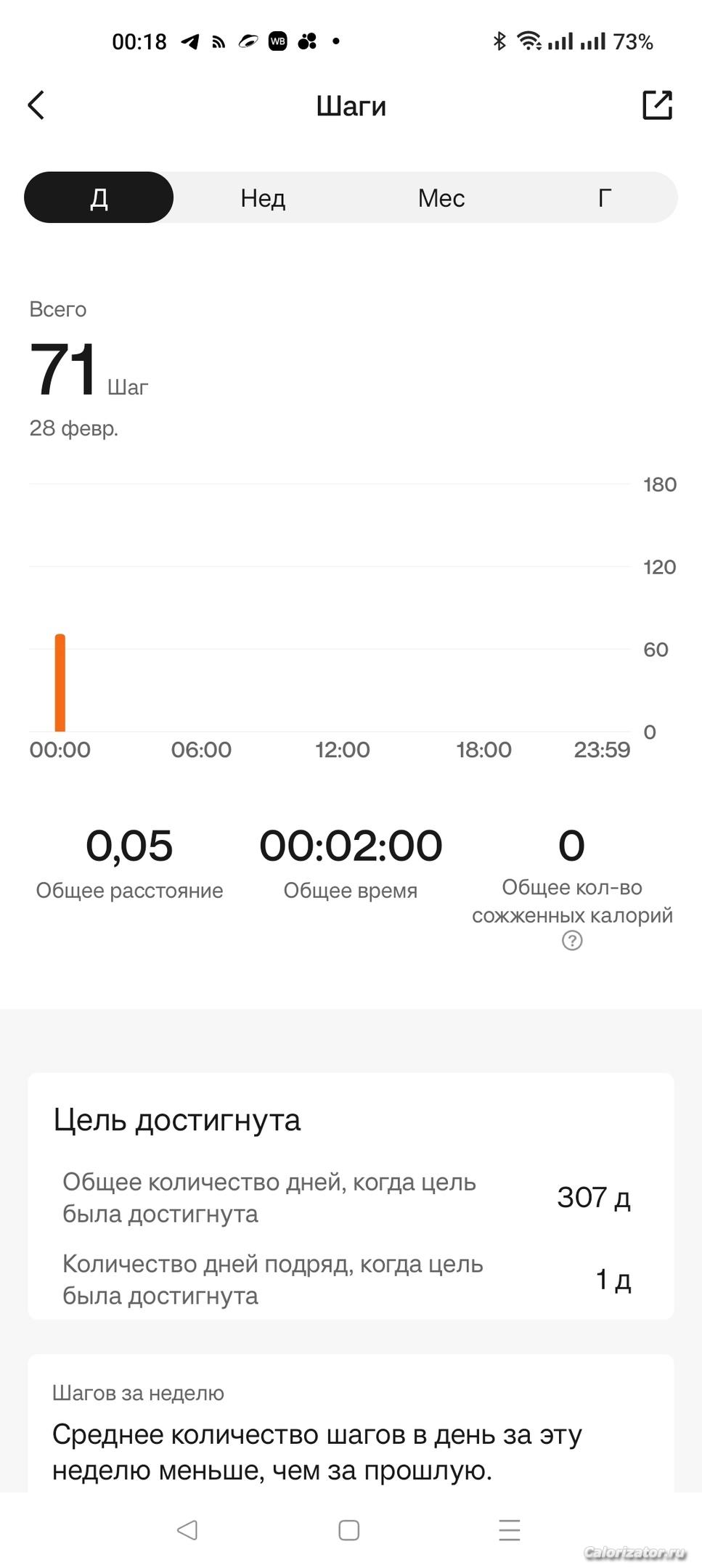Open the burned calories help icon
702x1568 pixels.
tap(572, 941)
